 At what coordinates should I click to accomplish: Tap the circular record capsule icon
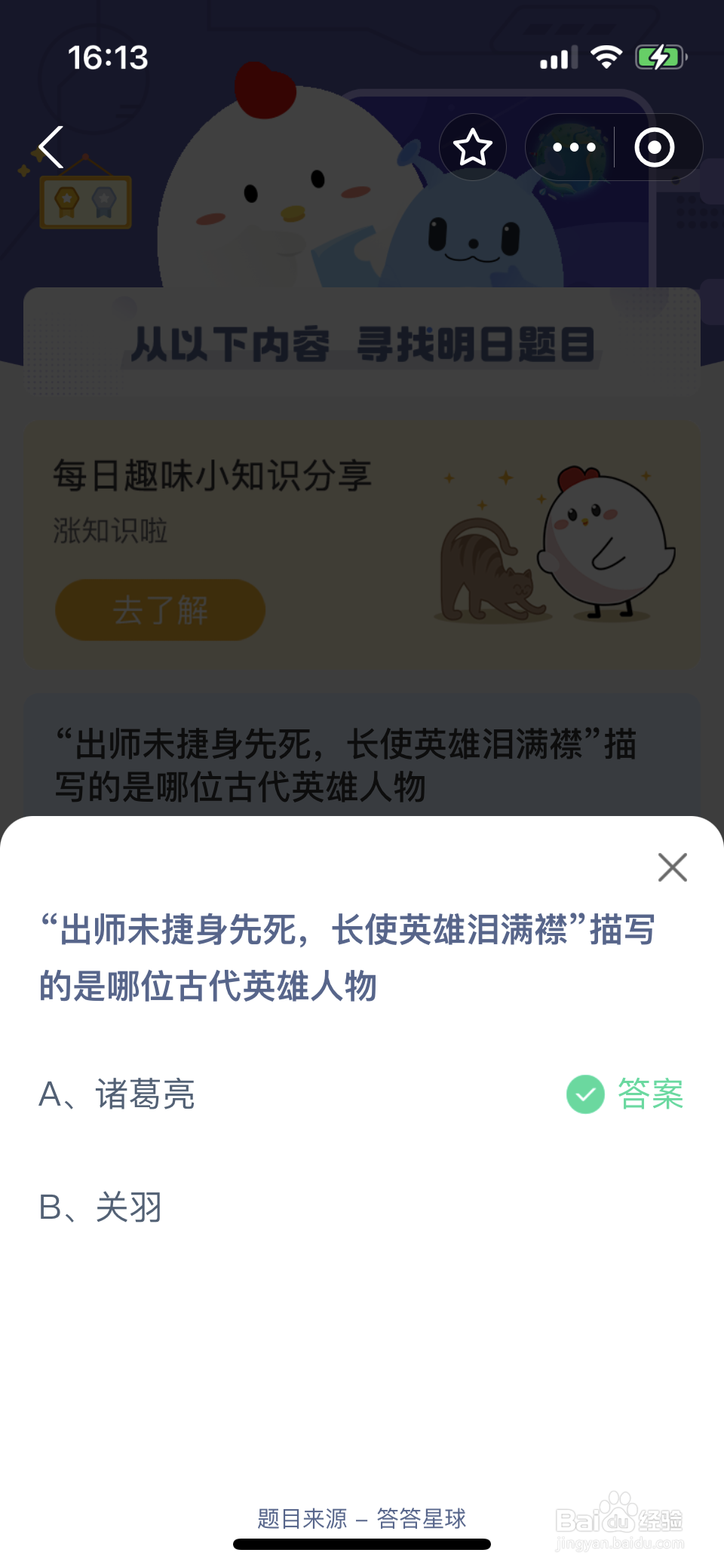click(655, 147)
